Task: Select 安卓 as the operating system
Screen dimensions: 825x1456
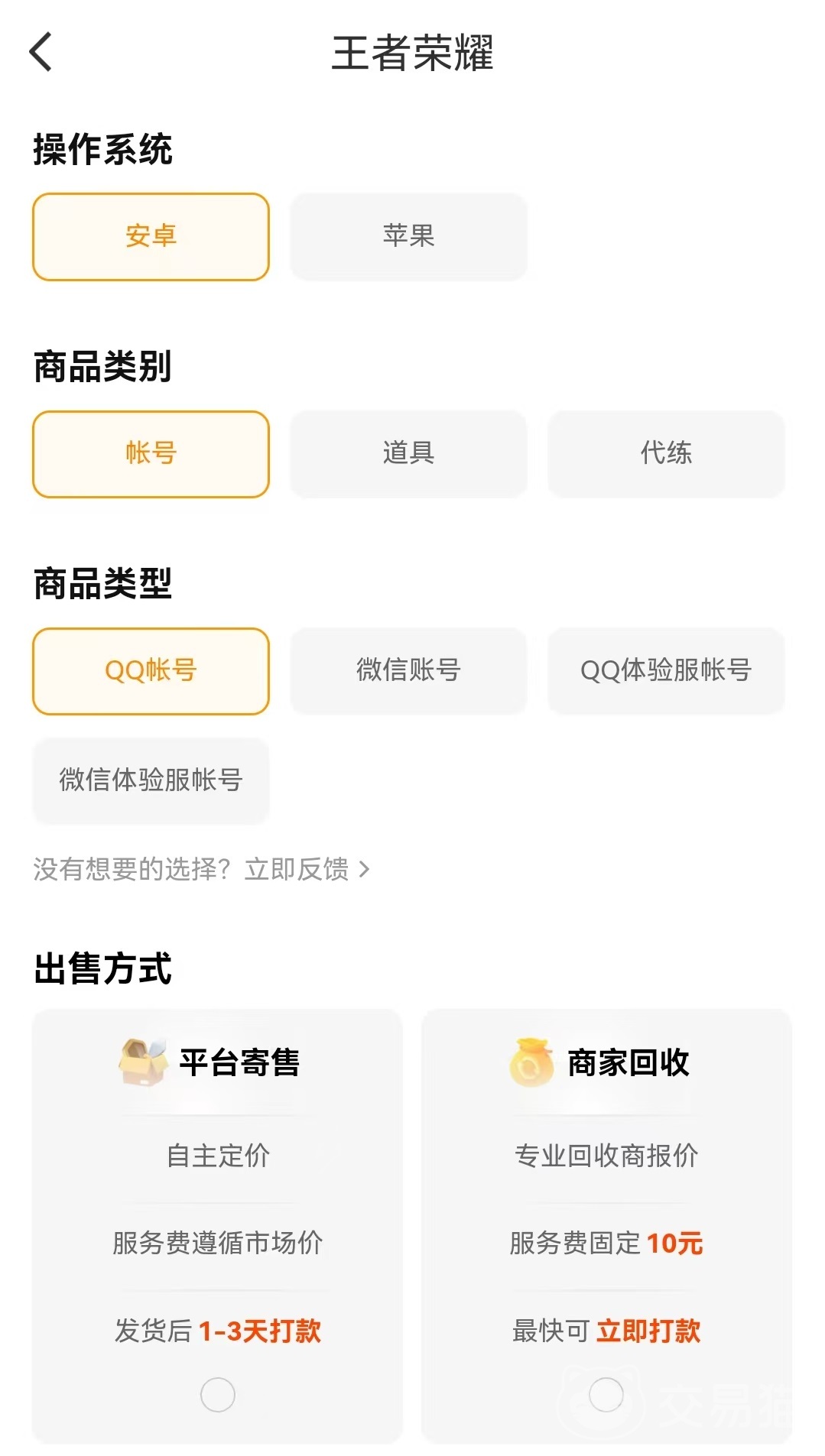Action: tap(151, 236)
